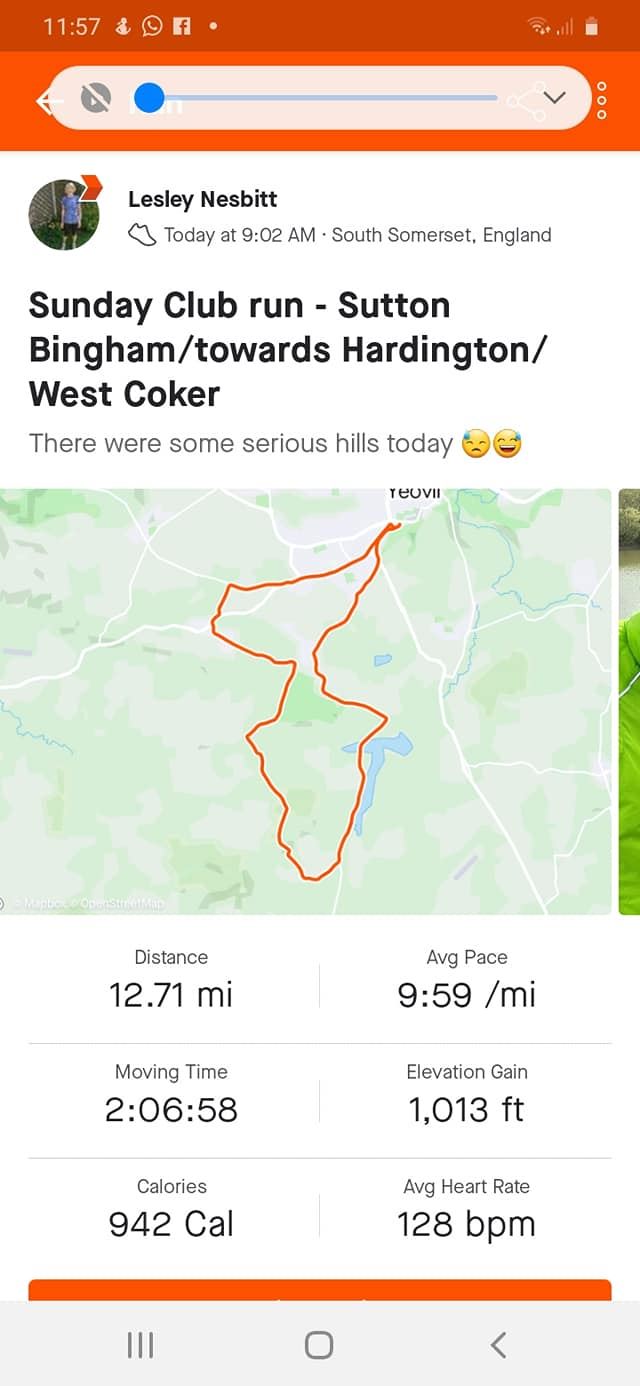Tap the orange button below the stats
Image resolution: width=640 pixels, height=1386 pixels.
click(x=319, y=1289)
